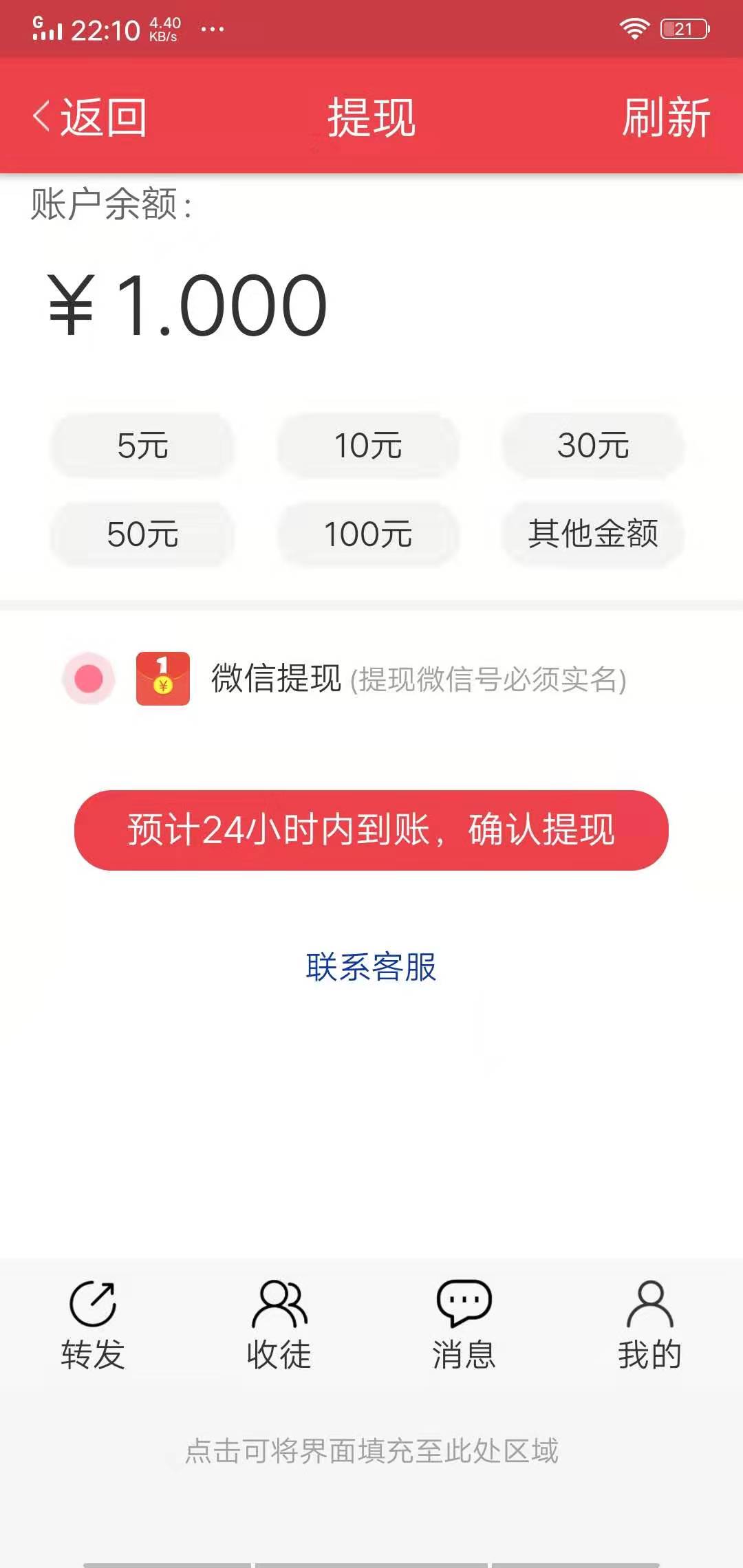743x1568 pixels.
Task: Open the 提现 page title tab
Action: click(371, 118)
